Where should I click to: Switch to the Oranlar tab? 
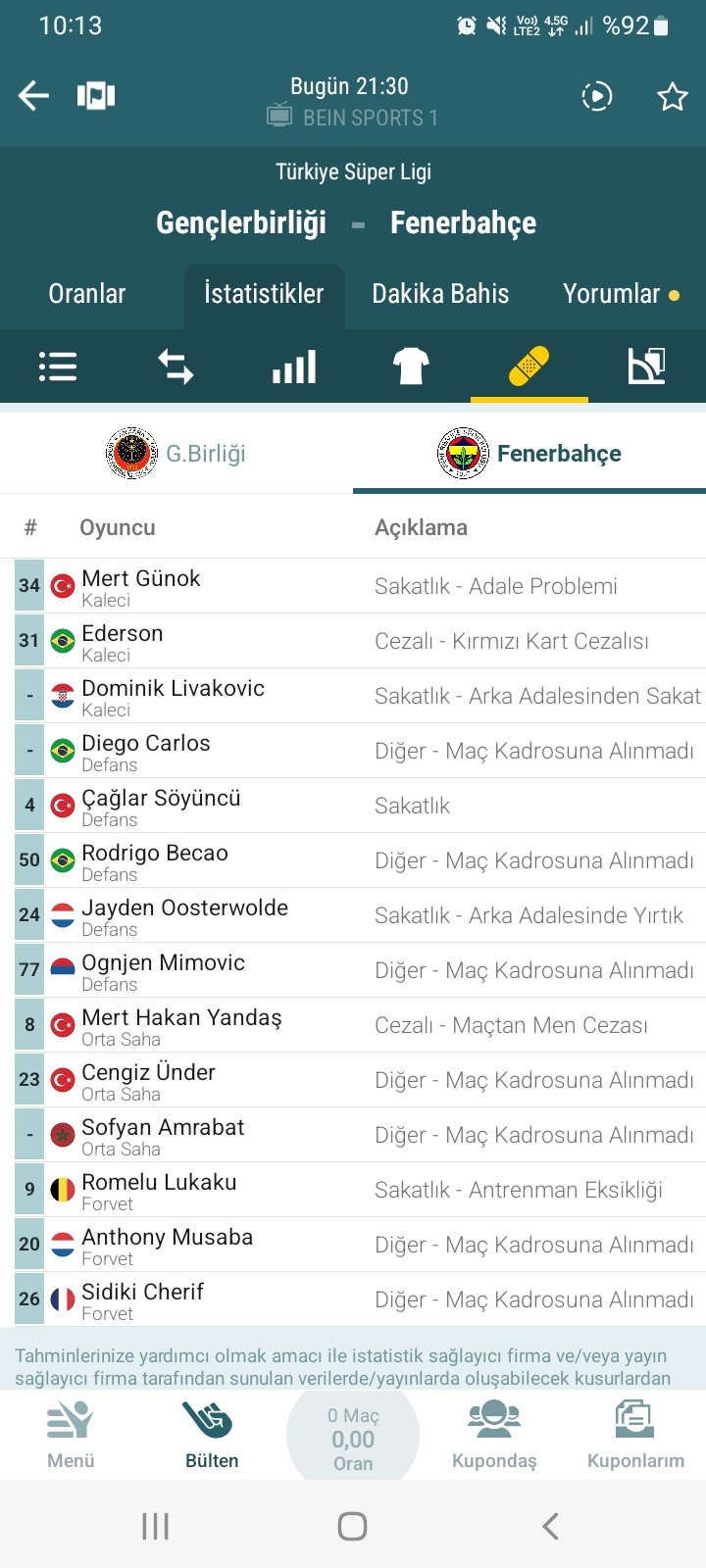coord(87,294)
